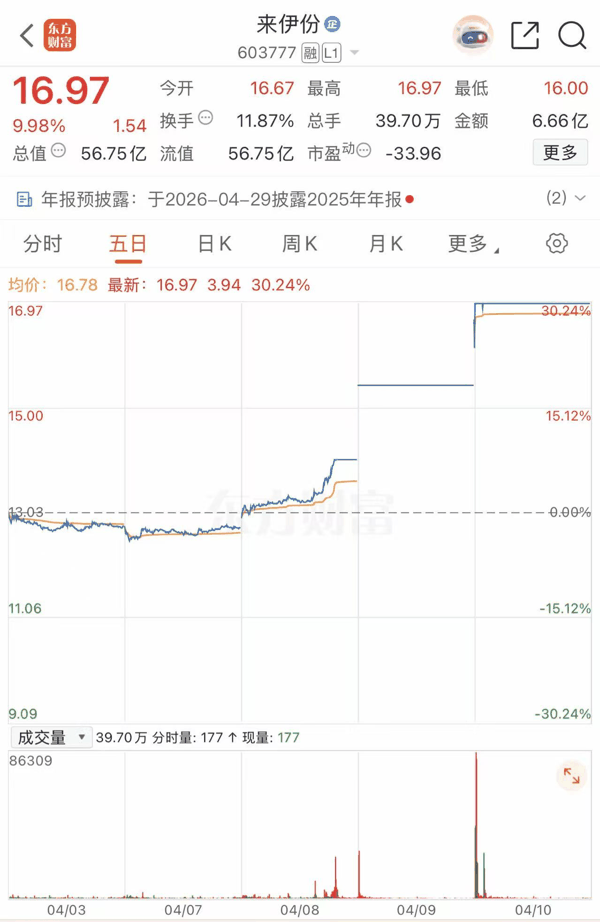Open chart settings gear icon

click(557, 243)
